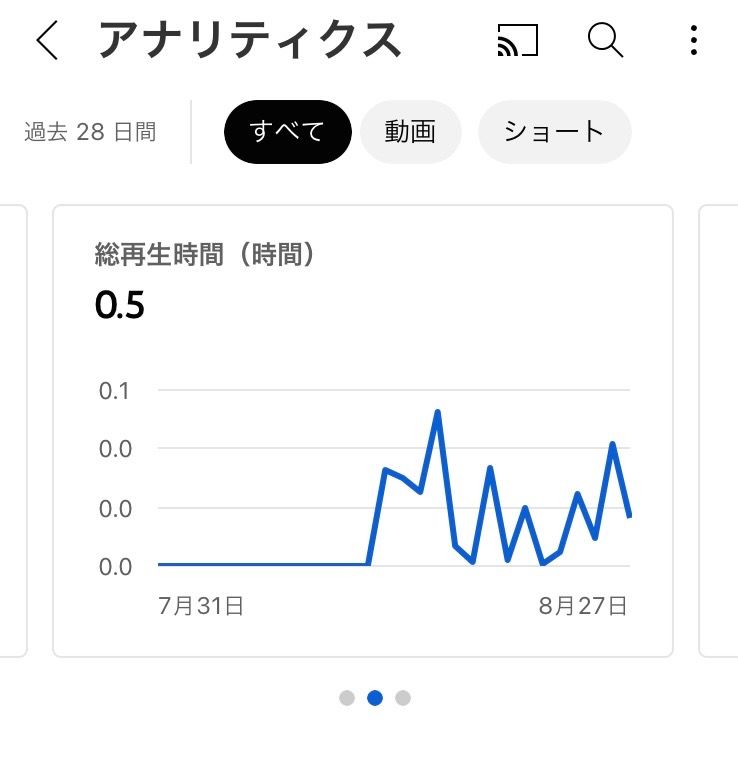Open the cast to device icon
Image resolution: width=738 pixels, height=764 pixels.
pos(517,40)
